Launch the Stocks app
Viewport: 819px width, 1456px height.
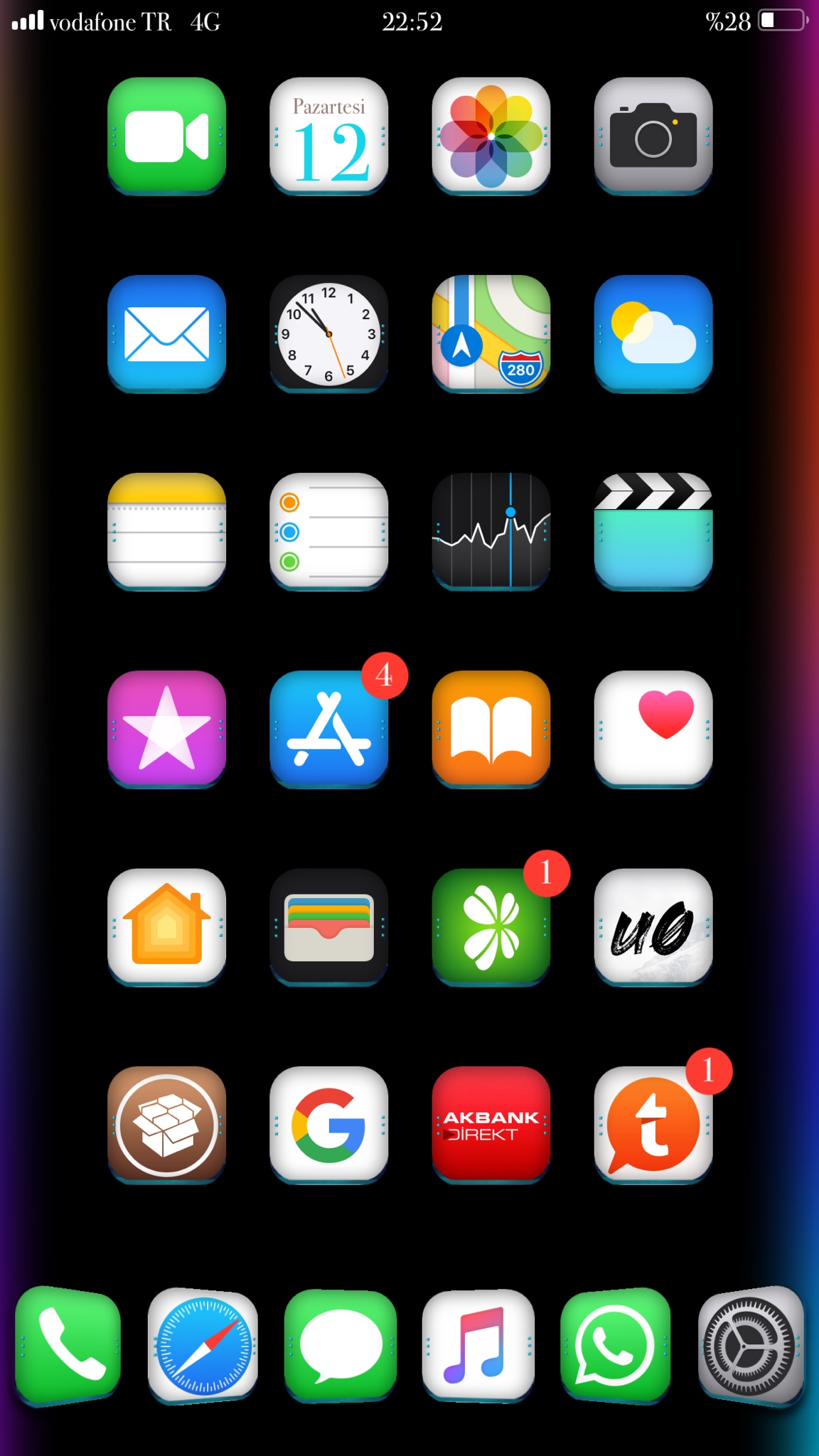(491, 530)
